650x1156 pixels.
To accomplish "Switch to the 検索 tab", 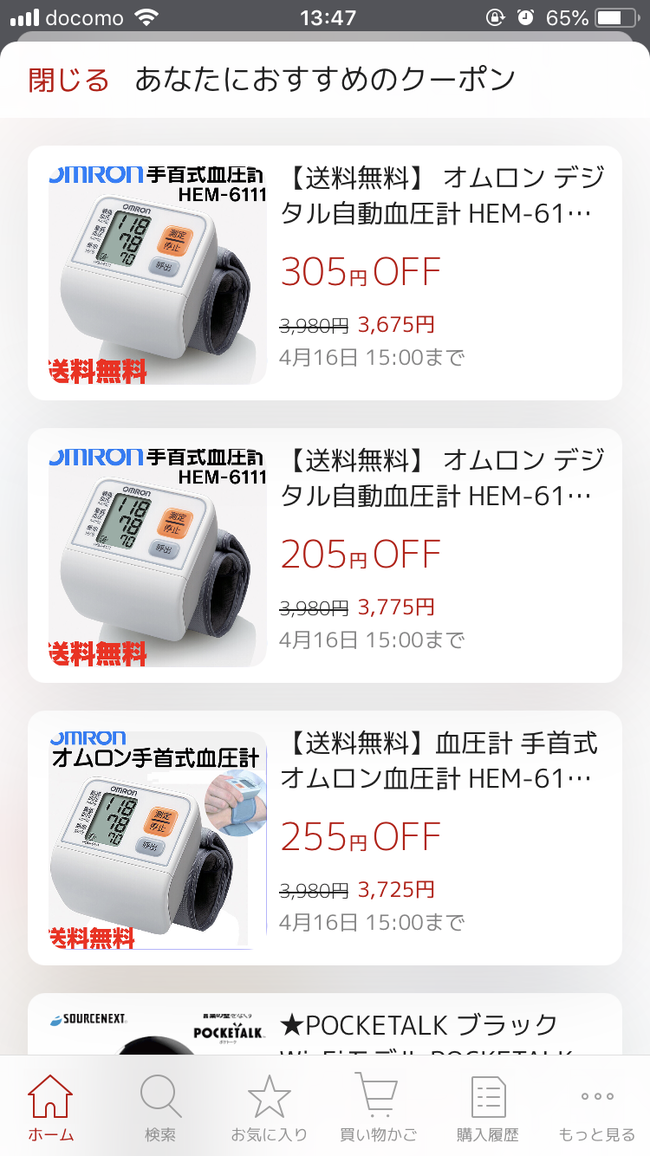I will click(x=160, y=1107).
